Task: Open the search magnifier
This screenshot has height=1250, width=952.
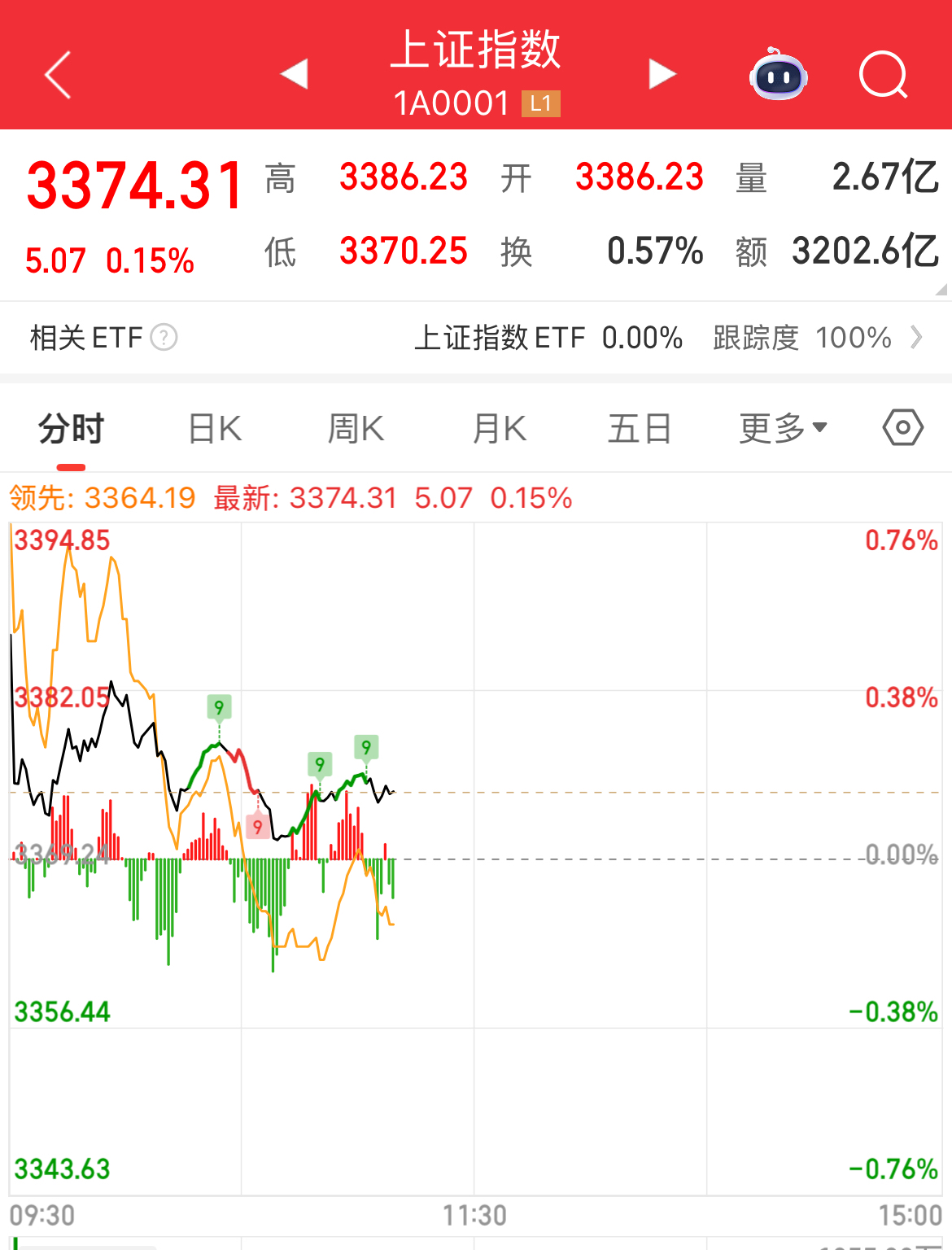Action: 883,75
